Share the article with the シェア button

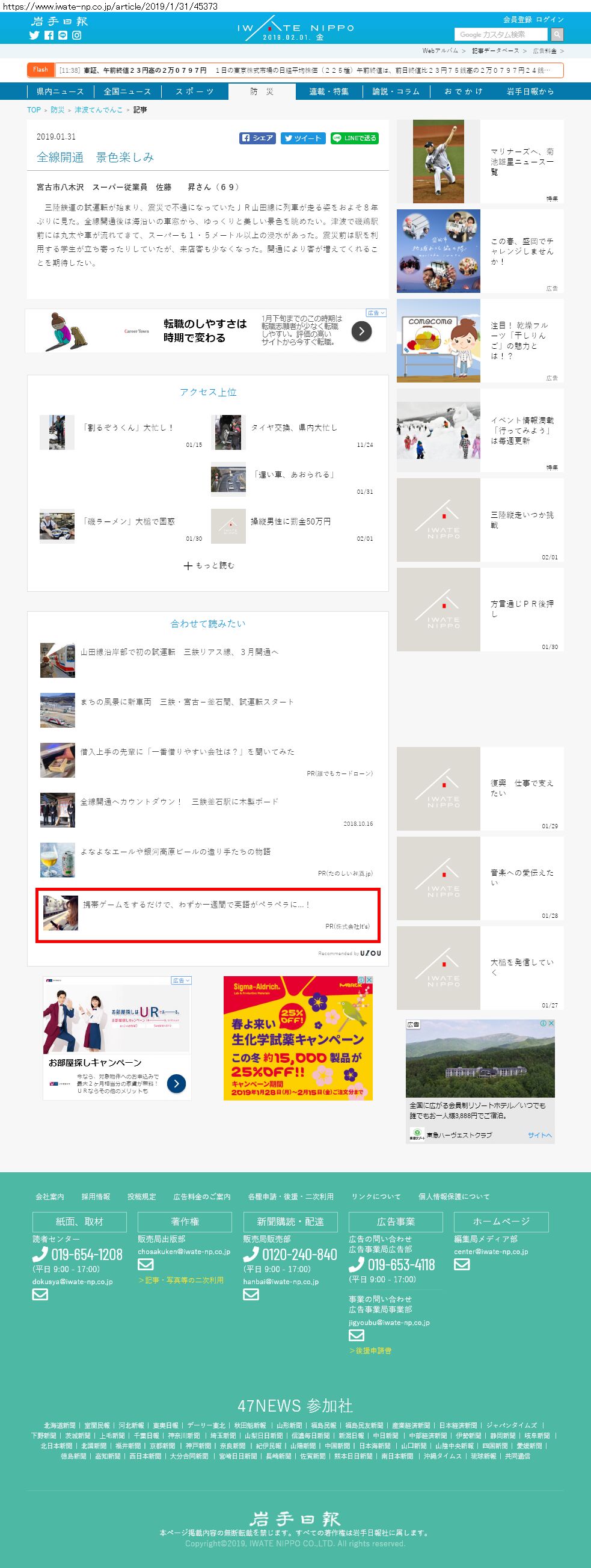point(257,138)
